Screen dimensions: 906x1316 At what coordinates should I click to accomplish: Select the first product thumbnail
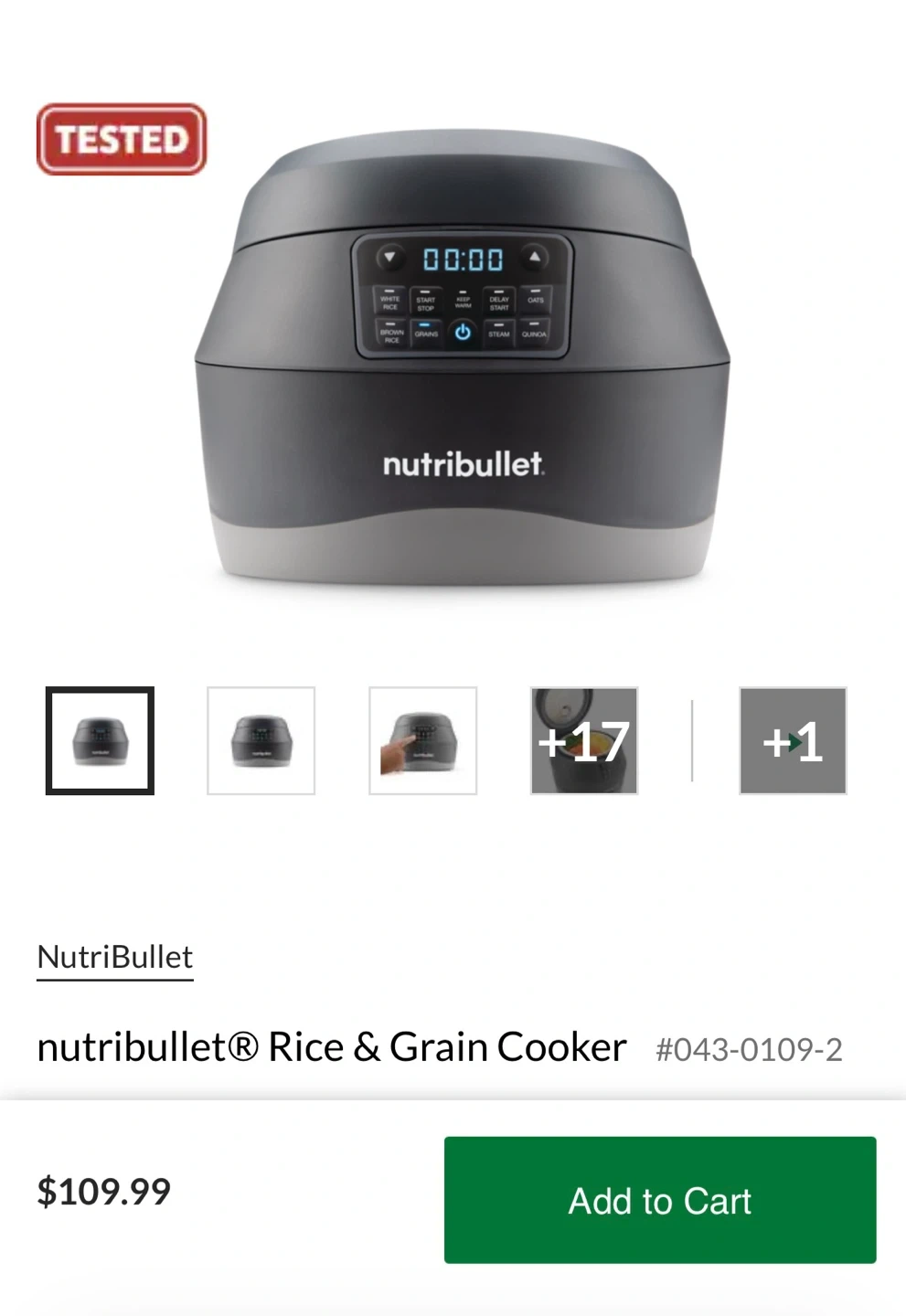click(100, 740)
